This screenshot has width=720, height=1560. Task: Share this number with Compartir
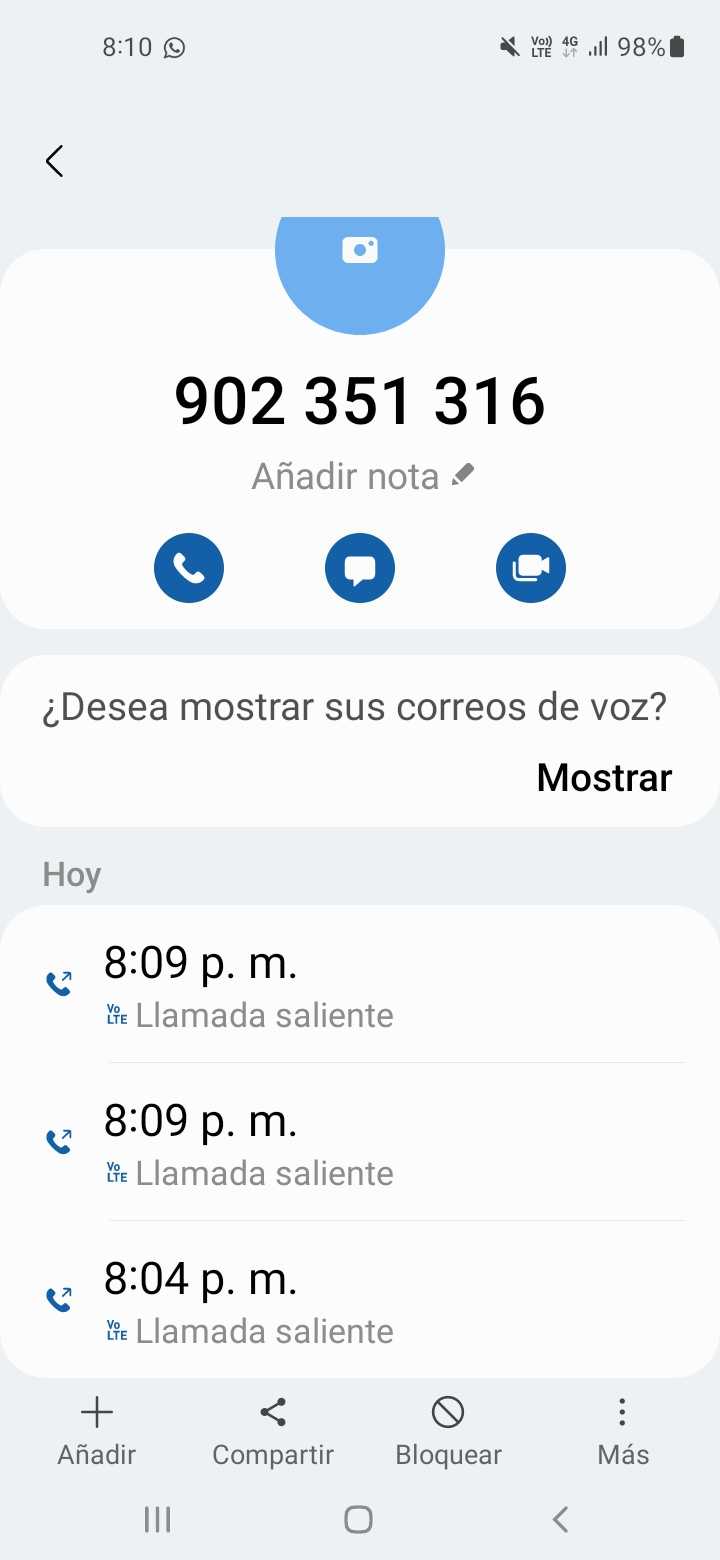[273, 1431]
